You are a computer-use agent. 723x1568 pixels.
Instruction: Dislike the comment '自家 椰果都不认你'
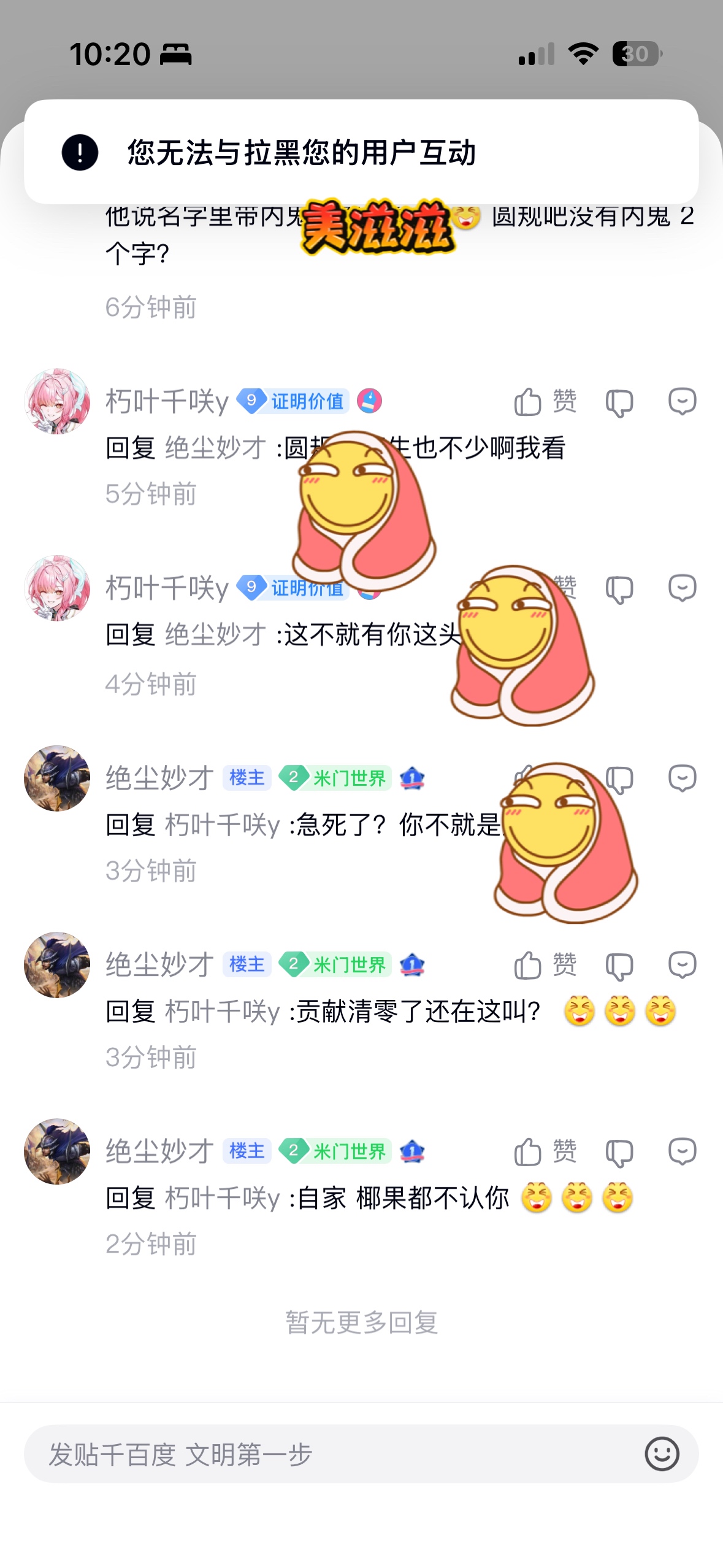click(619, 1153)
